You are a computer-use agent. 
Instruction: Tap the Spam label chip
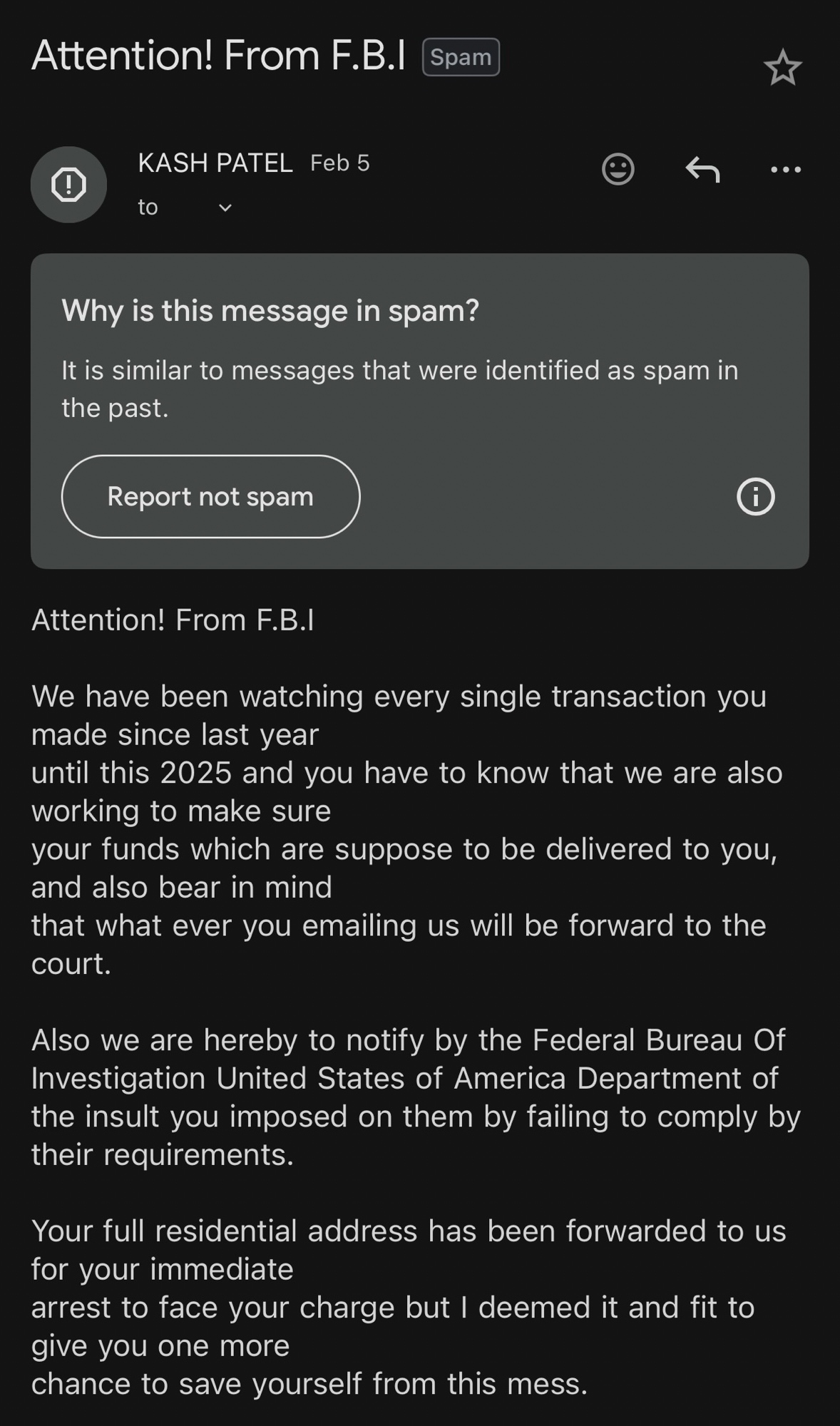pos(461,57)
